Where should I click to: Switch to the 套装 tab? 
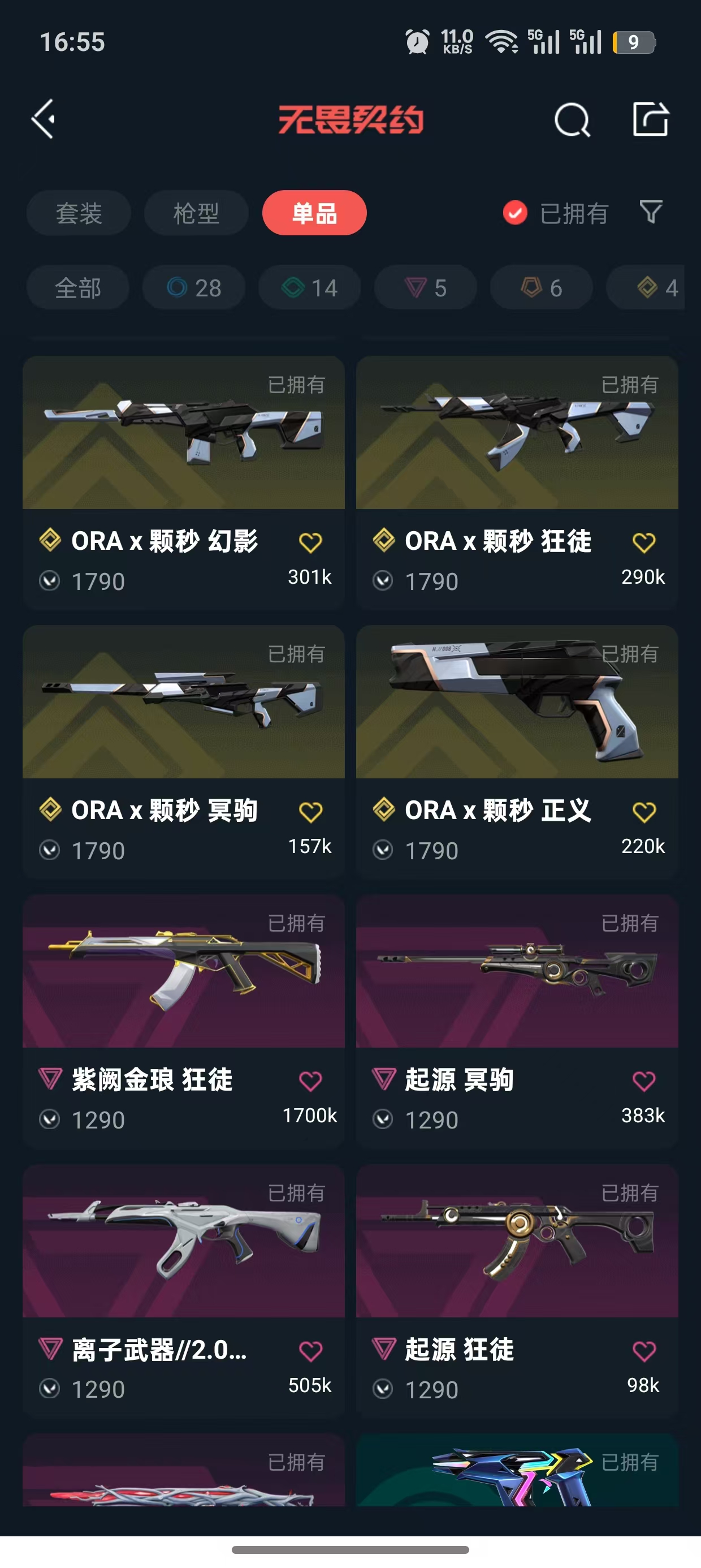[79, 213]
